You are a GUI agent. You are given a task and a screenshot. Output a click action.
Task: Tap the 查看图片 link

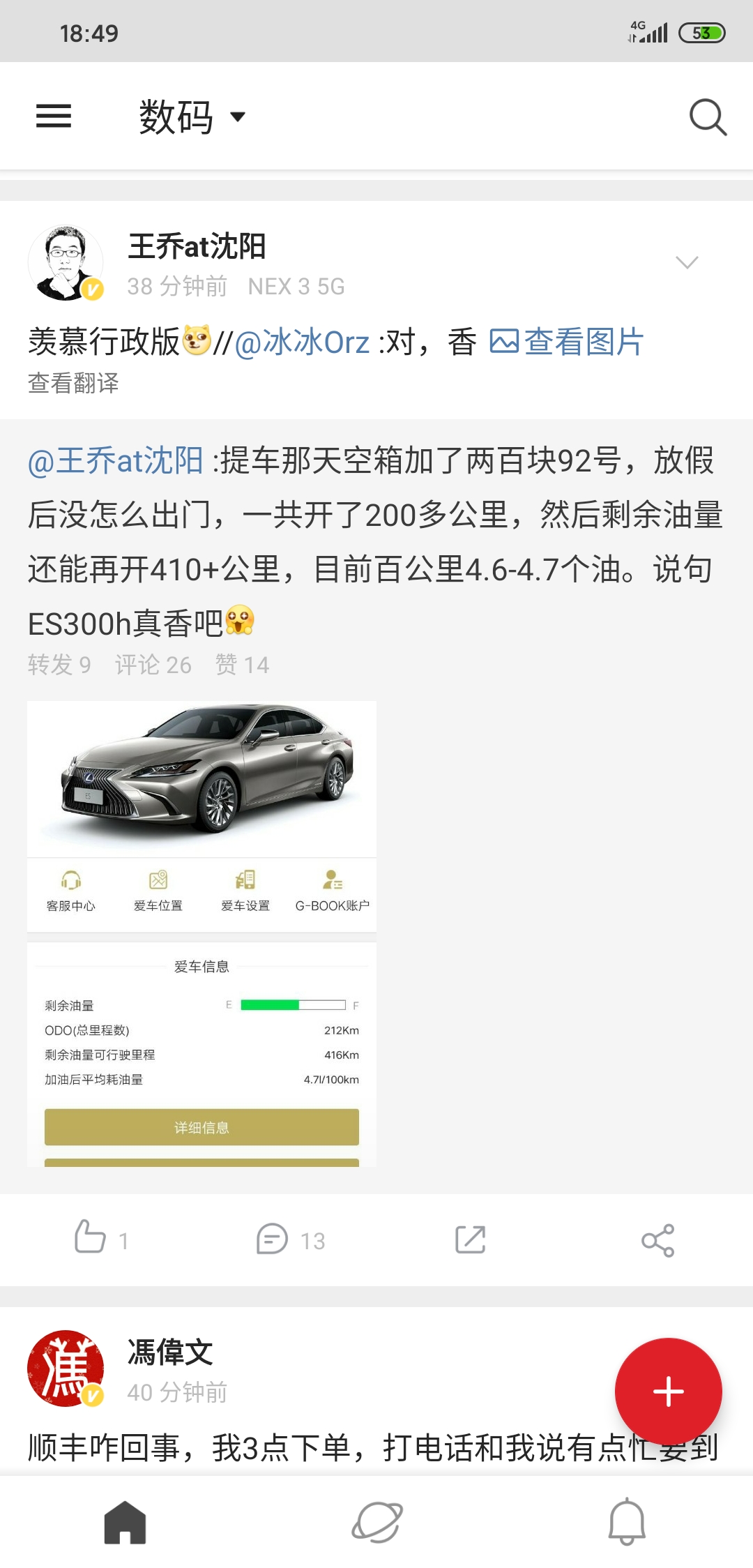coord(566,342)
